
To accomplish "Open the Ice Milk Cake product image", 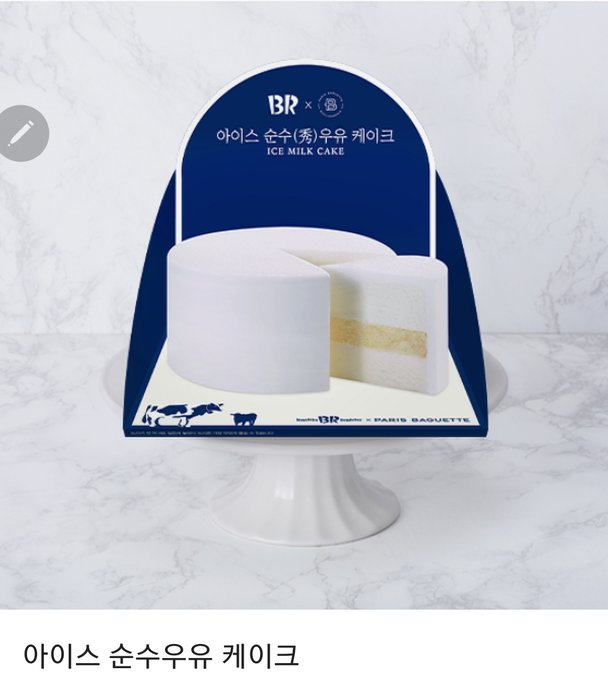I will [310, 310].
